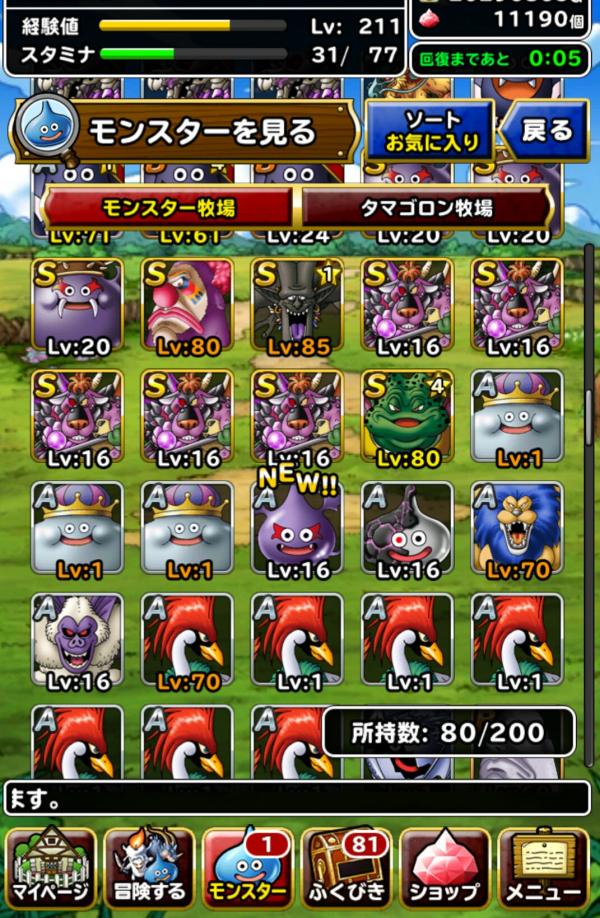Select the purple fanged monster Lv:20
The image size is (600, 918).
tap(77, 304)
